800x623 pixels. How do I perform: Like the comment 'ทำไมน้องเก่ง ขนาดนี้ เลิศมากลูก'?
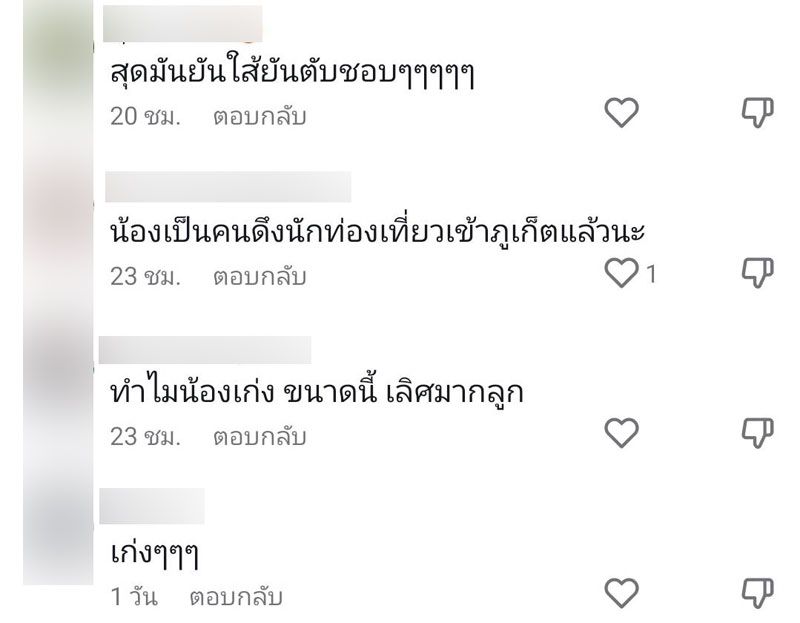[x=622, y=433]
